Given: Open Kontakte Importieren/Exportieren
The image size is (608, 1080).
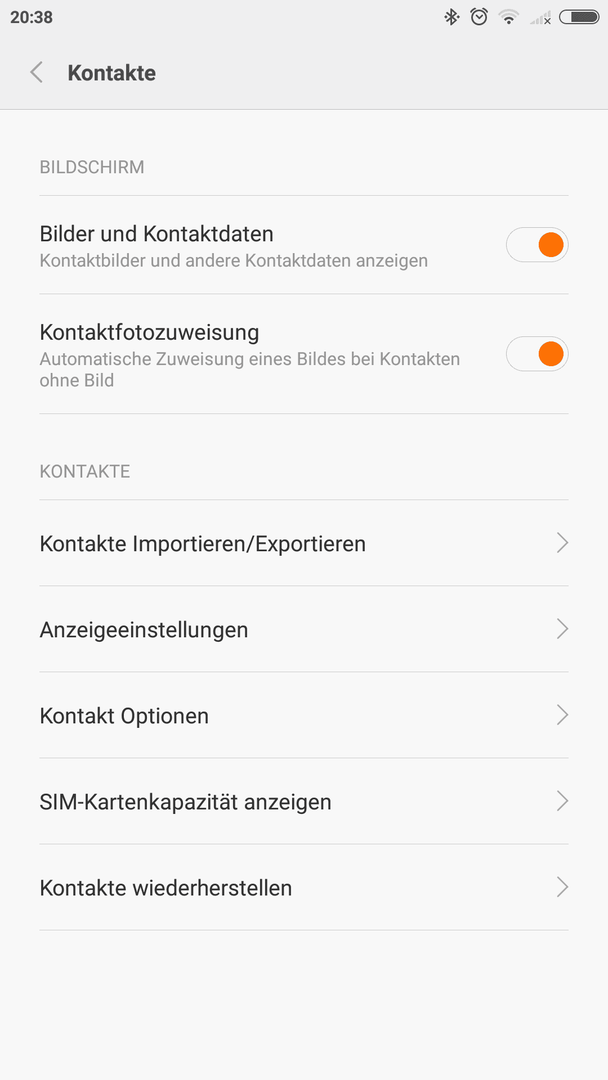Looking at the screenshot, I should 304,543.
